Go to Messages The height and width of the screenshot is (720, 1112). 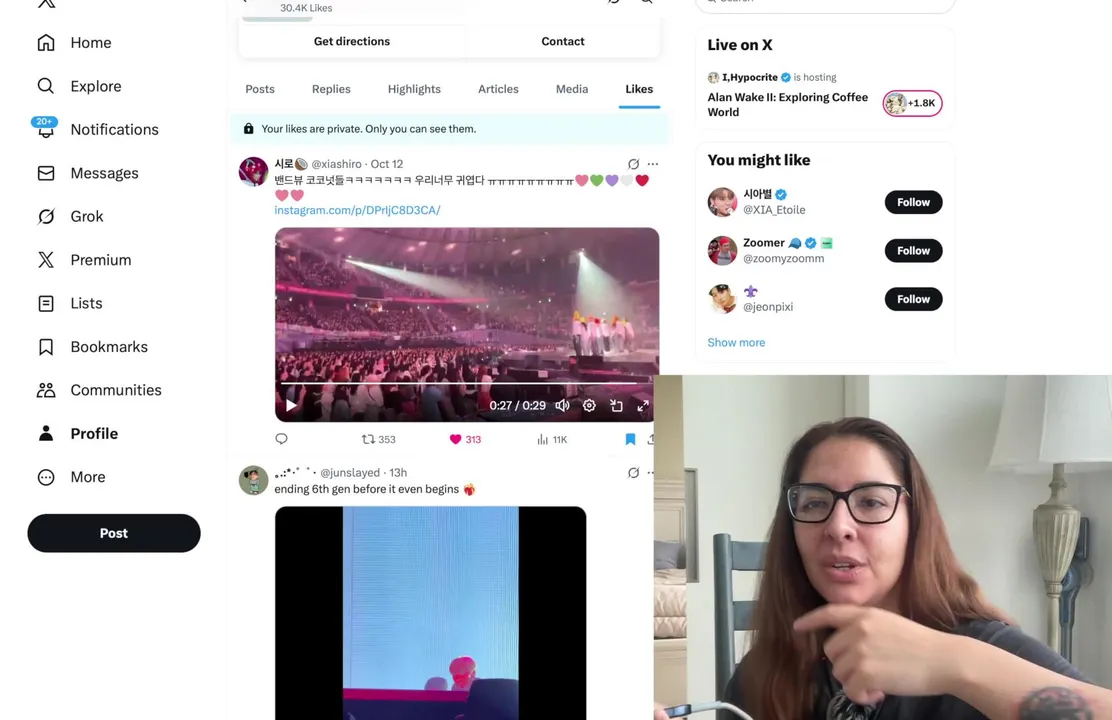pos(103,173)
